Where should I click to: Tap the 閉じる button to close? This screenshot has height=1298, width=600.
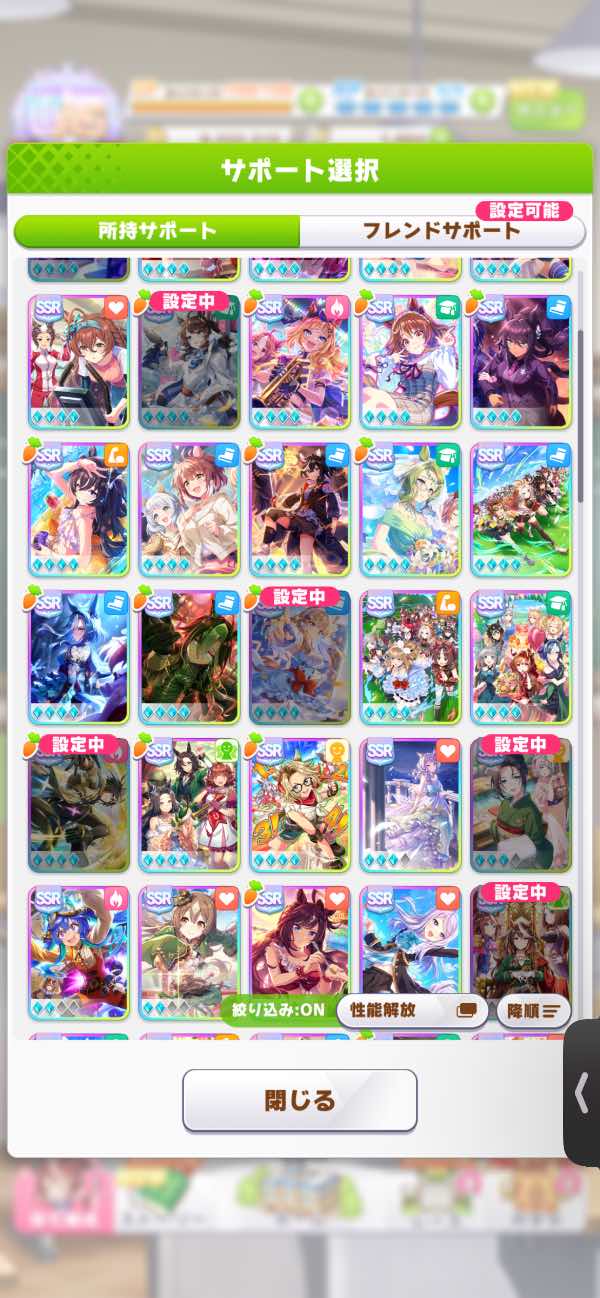click(x=299, y=1100)
